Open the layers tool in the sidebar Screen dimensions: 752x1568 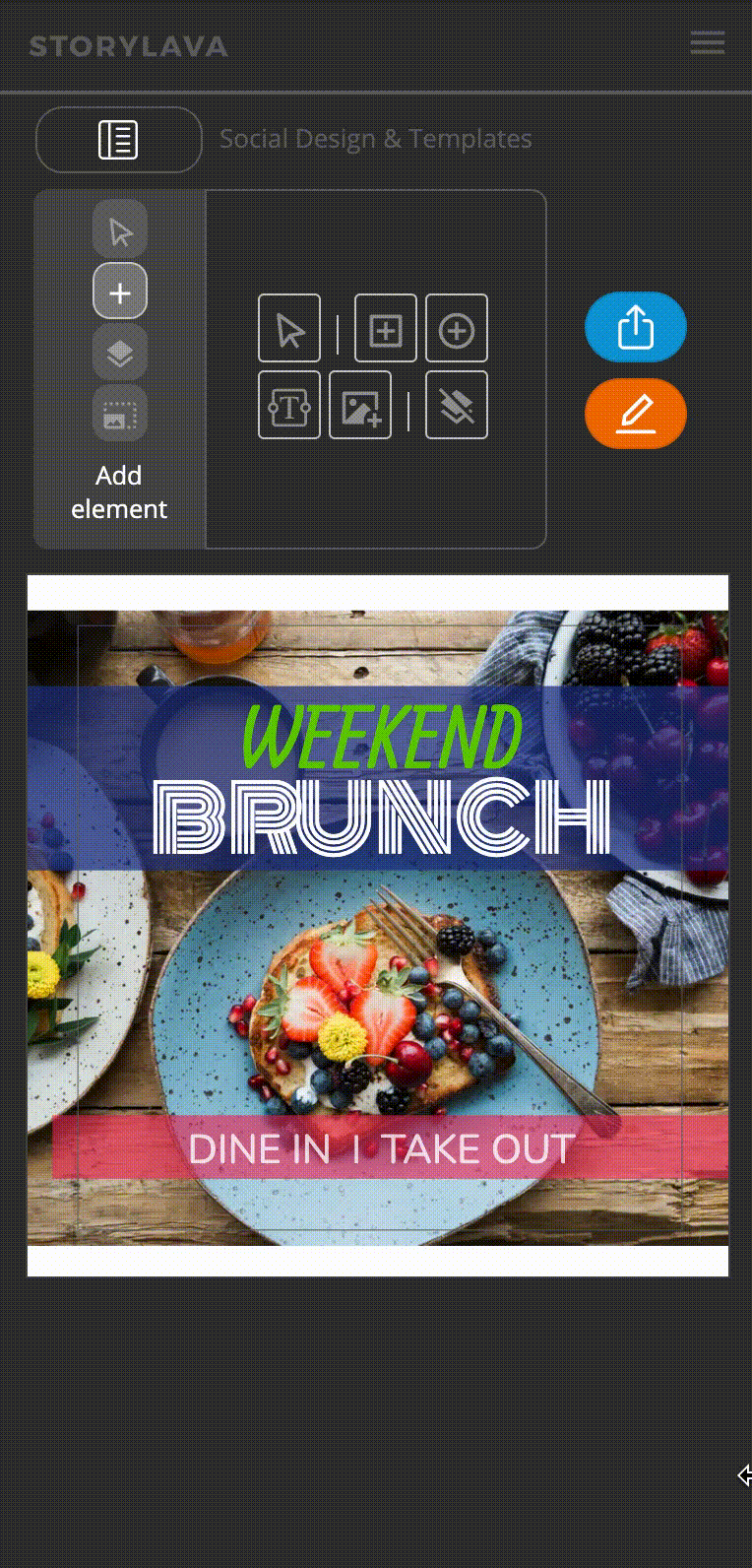click(x=120, y=353)
